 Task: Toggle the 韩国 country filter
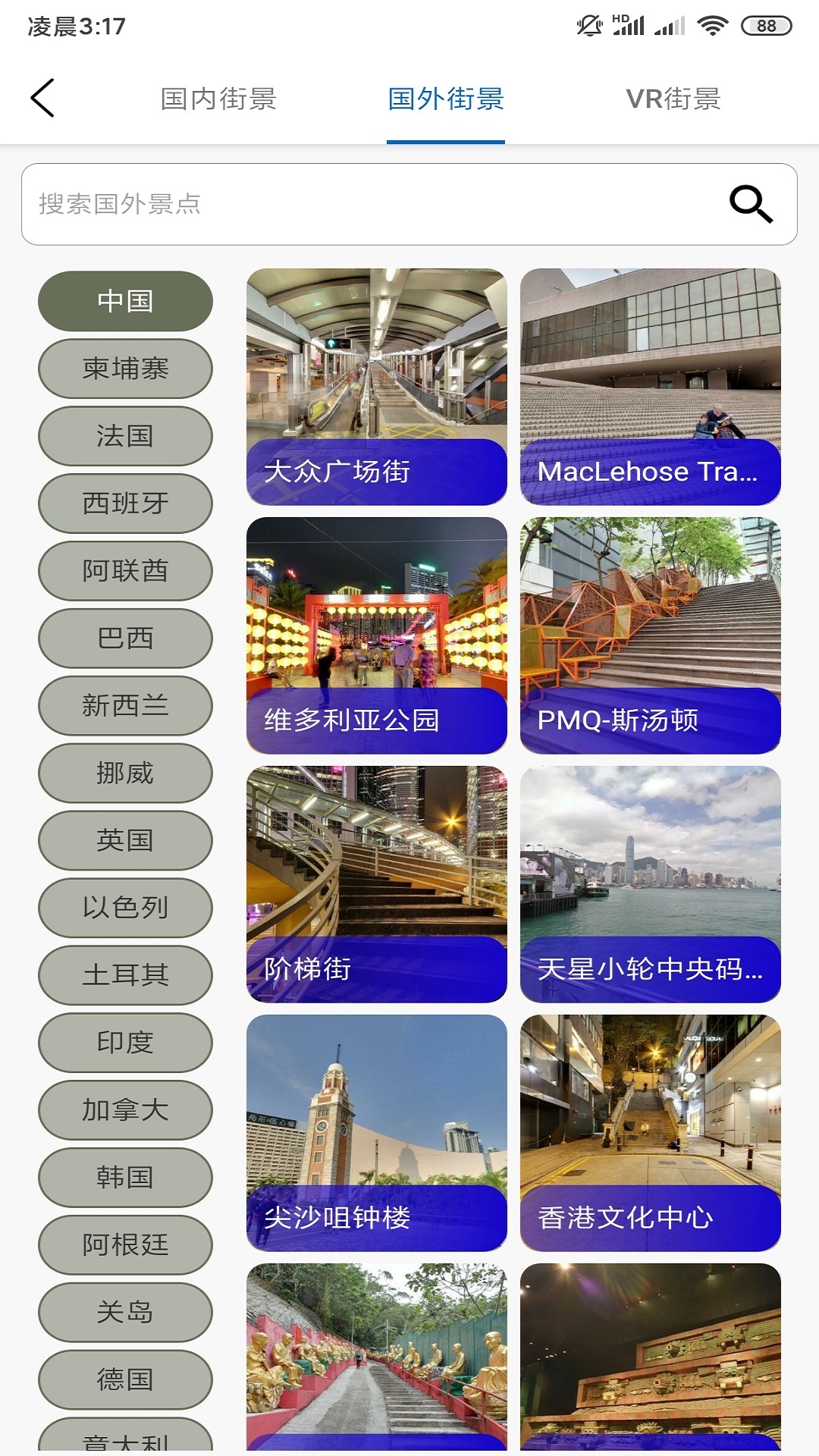(x=125, y=1176)
